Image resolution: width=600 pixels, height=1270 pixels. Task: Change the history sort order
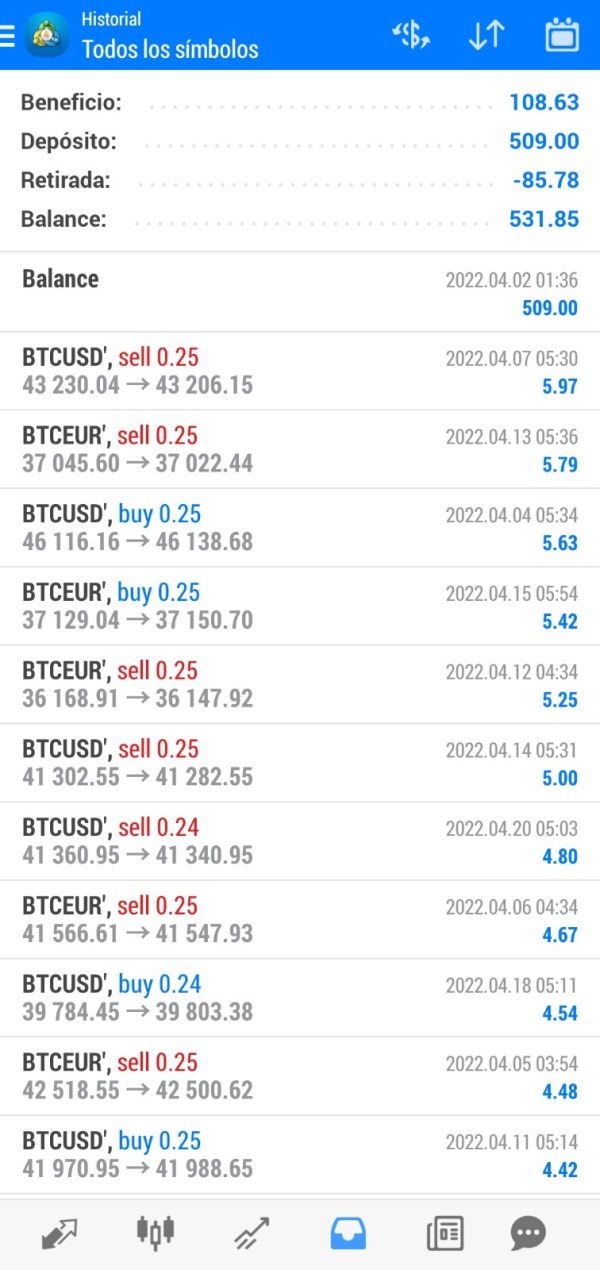(486, 36)
